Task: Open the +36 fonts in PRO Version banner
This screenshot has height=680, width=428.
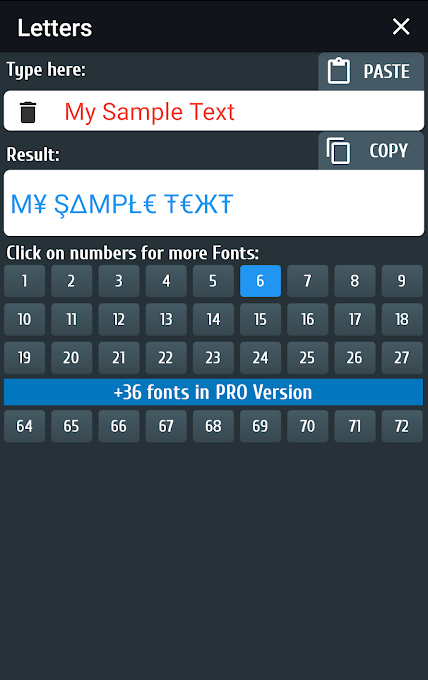Action: click(213, 392)
